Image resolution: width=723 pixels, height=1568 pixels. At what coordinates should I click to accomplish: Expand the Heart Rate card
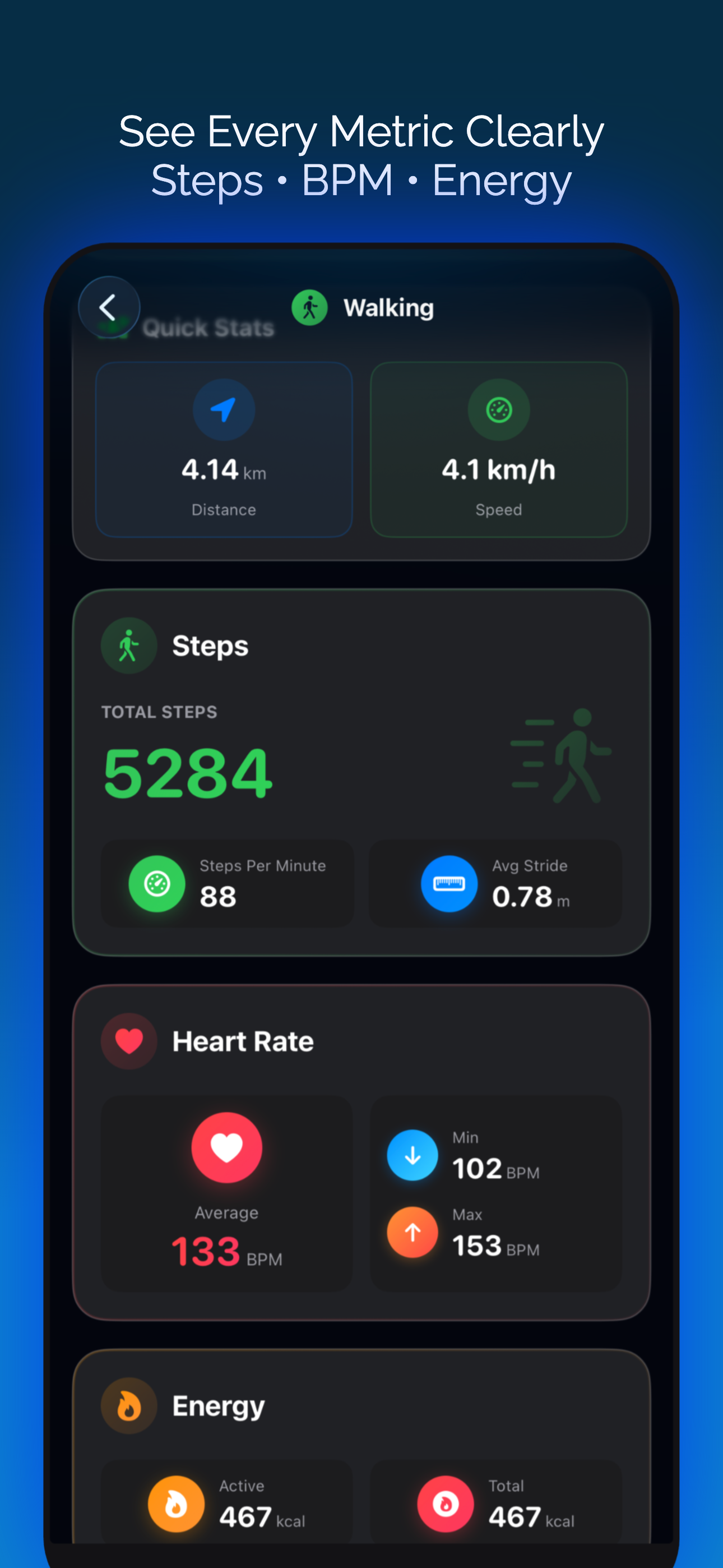click(x=361, y=1156)
